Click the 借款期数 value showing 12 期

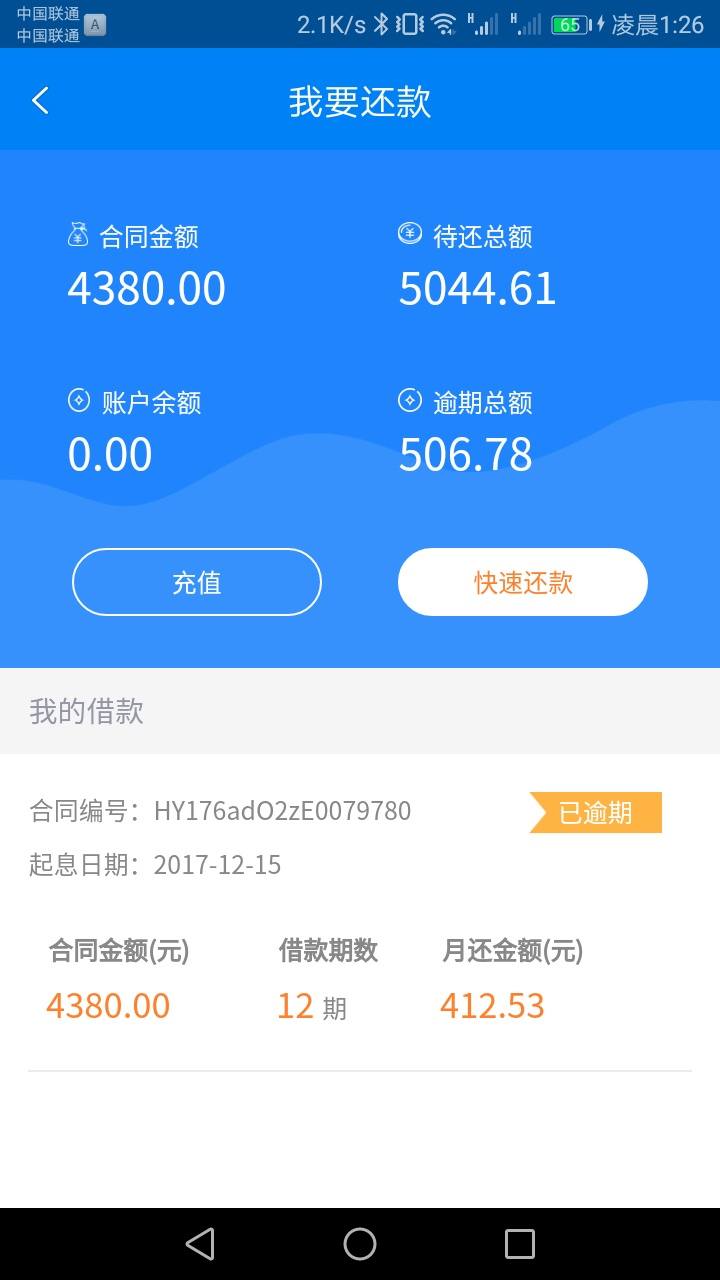tap(310, 1004)
